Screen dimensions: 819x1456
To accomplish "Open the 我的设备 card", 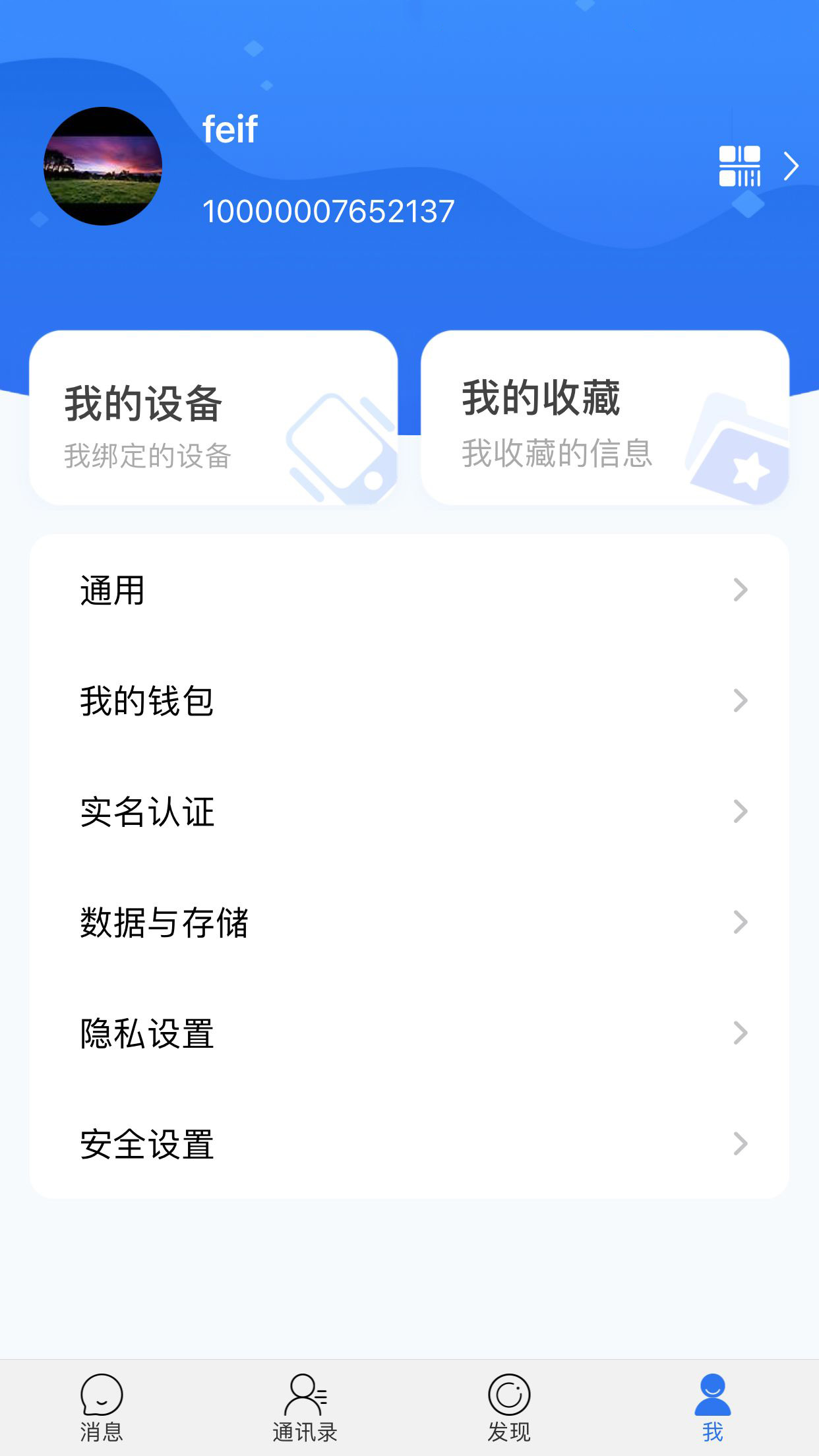I will click(214, 418).
